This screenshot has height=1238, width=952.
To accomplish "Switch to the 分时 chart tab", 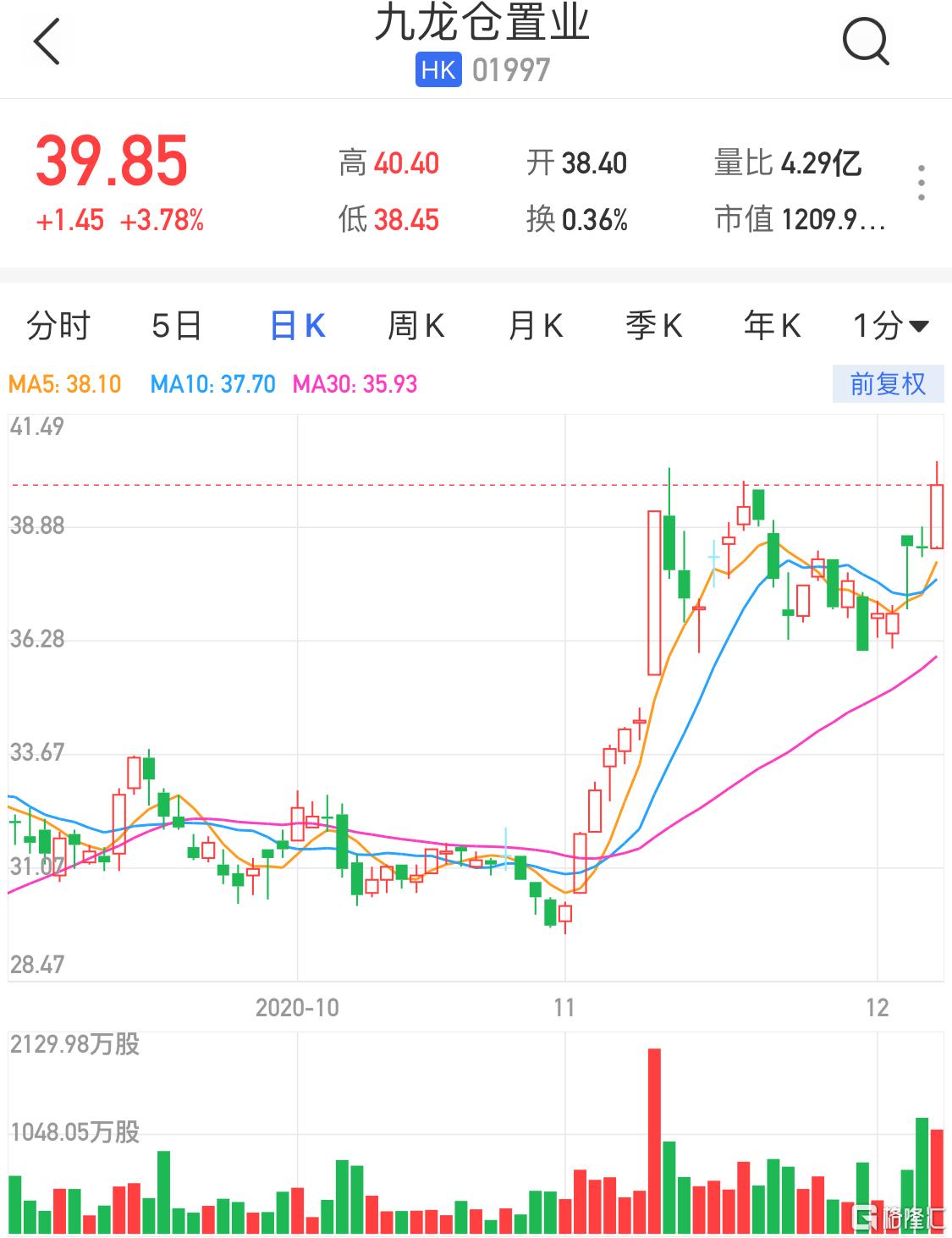I will coord(58,326).
